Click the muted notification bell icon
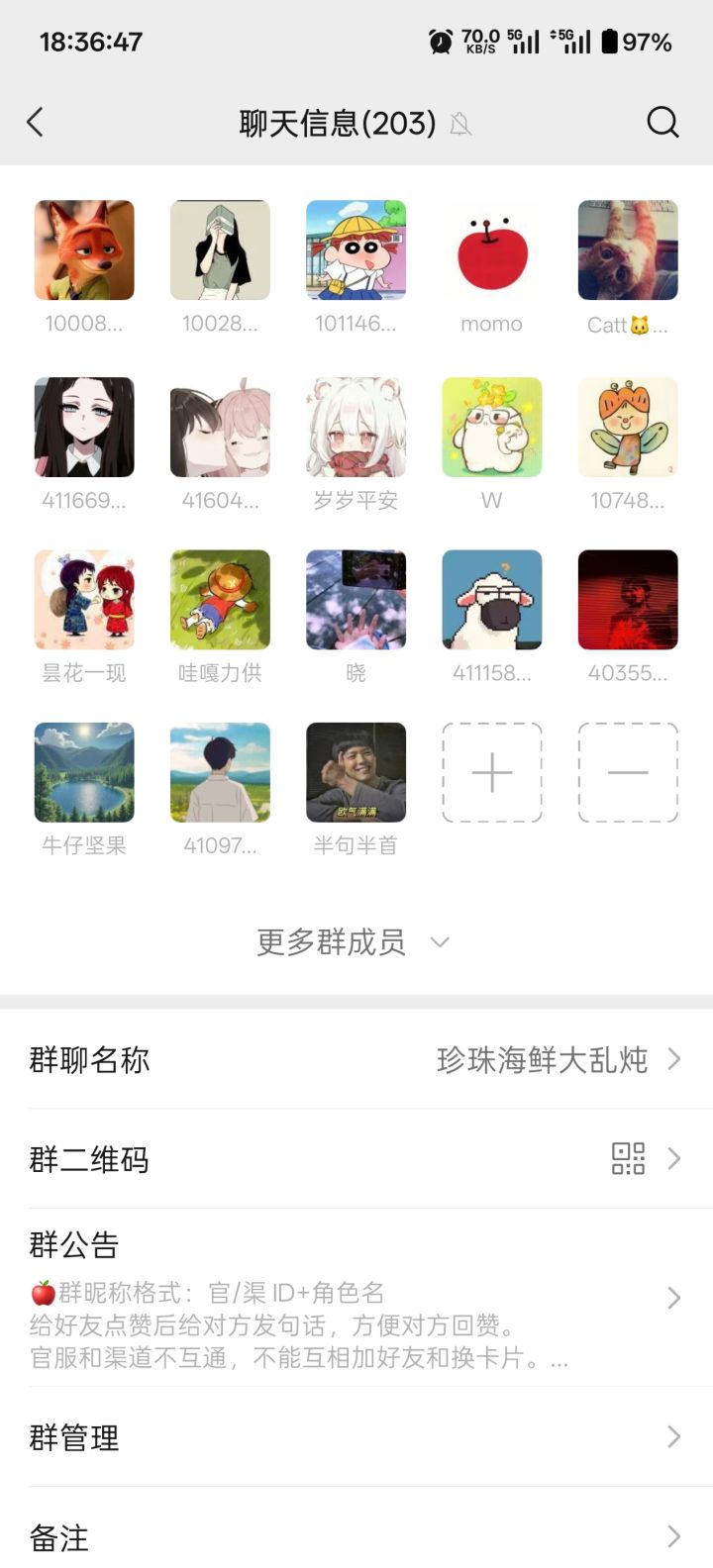 pyautogui.click(x=458, y=124)
